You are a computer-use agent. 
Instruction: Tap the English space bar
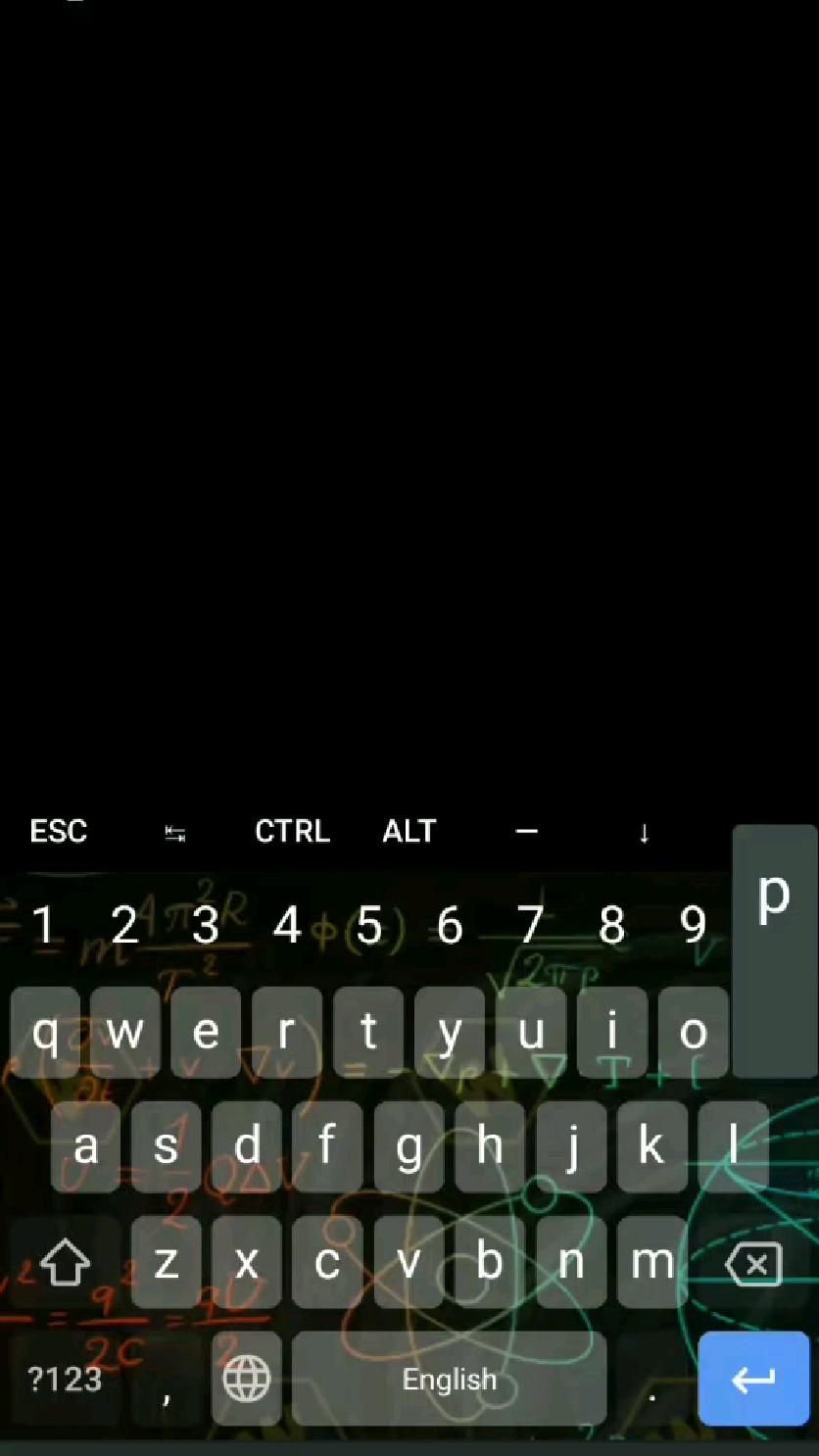(449, 1380)
